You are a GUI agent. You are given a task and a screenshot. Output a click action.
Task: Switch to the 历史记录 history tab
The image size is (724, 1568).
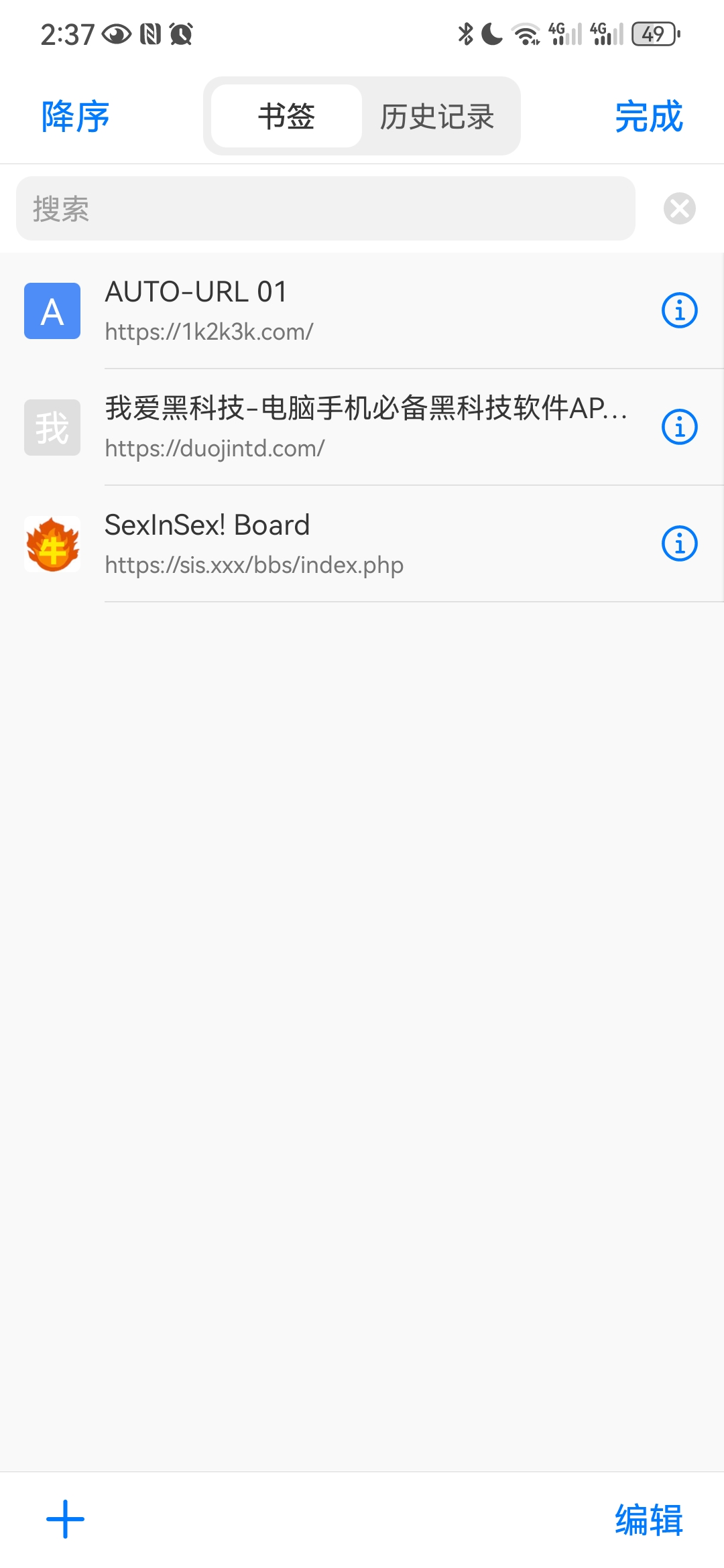click(x=437, y=116)
